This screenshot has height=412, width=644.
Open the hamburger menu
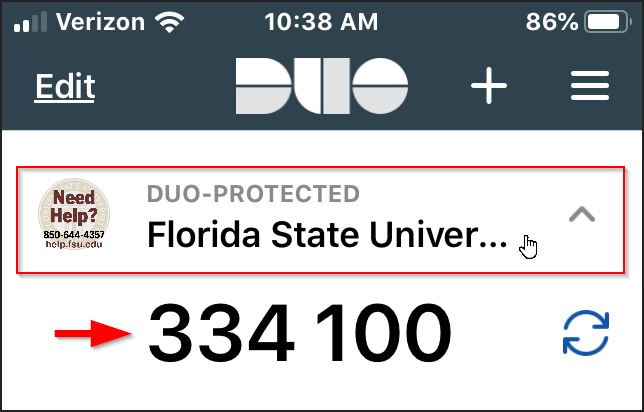pyautogui.click(x=590, y=87)
